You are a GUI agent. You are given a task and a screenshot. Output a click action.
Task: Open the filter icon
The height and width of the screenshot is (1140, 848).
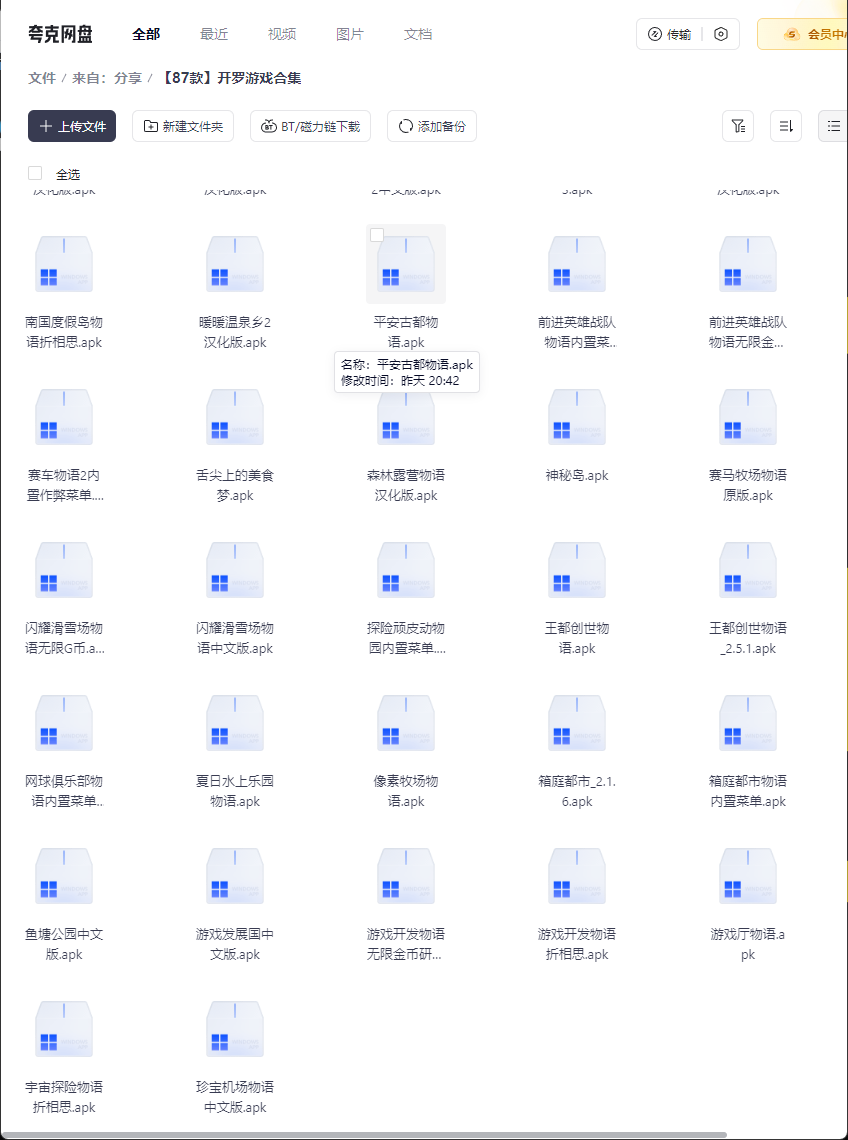point(738,126)
